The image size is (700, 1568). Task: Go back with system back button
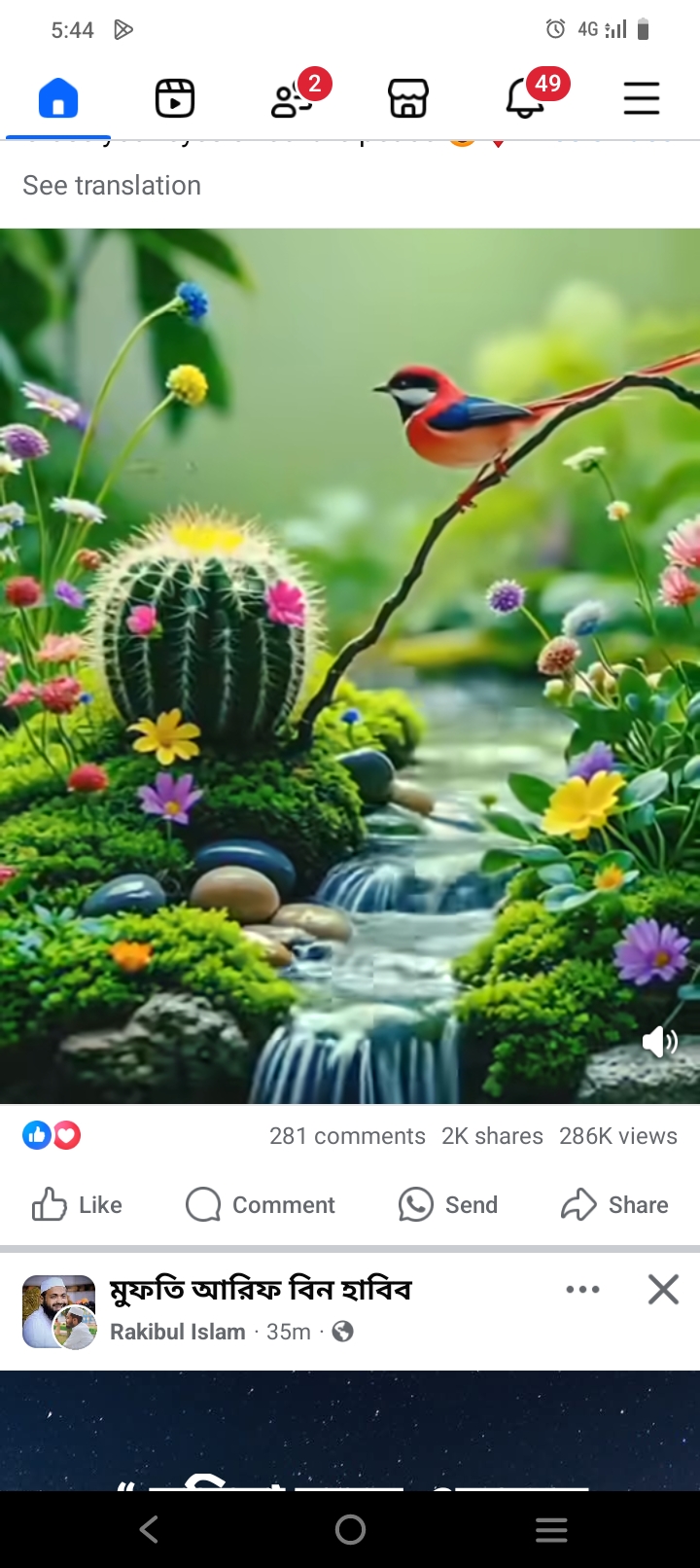pyautogui.click(x=149, y=1530)
